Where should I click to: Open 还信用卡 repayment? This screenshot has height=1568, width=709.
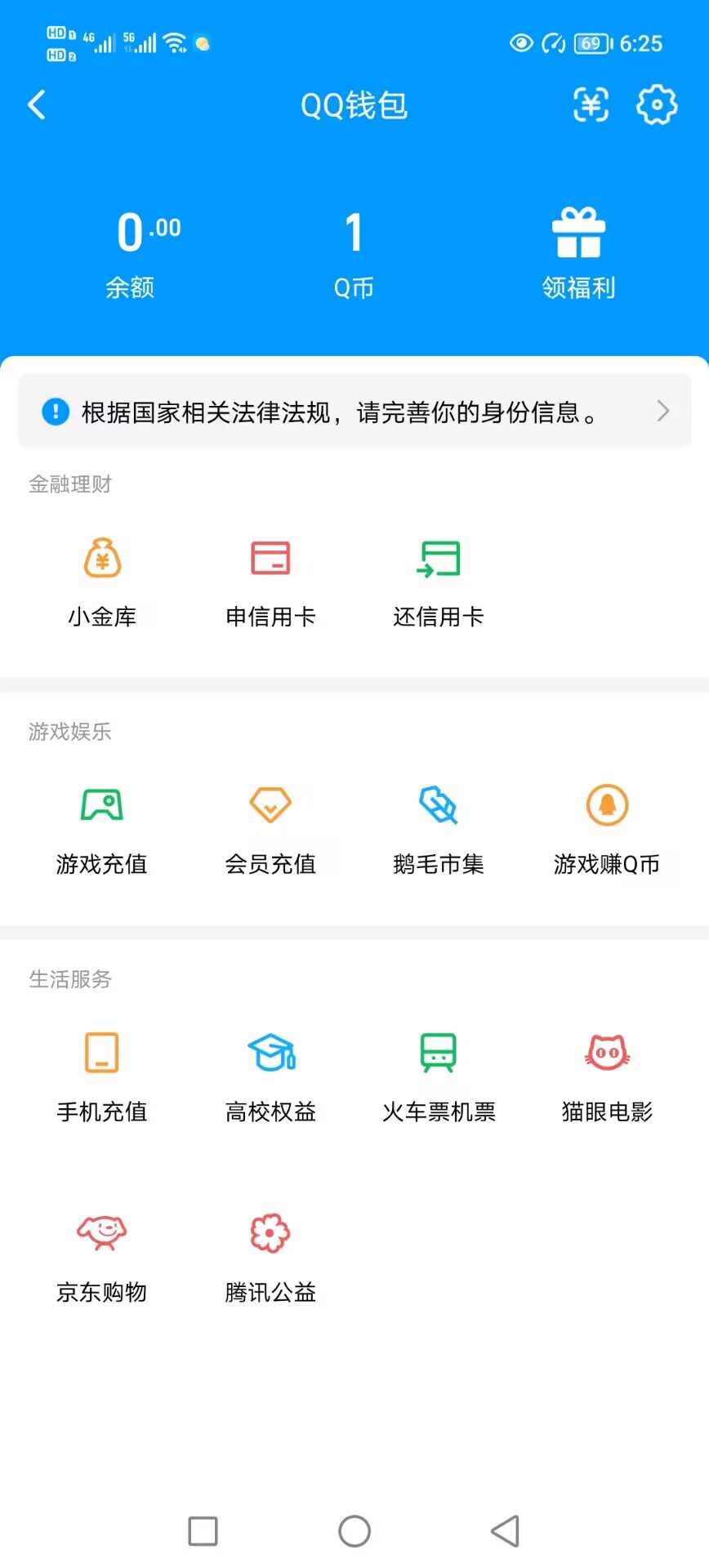coord(439,580)
